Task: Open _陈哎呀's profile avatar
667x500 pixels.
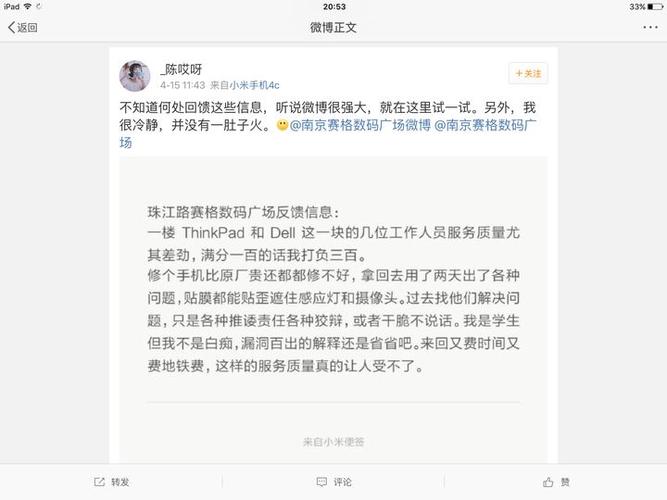Action: click(x=134, y=76)
